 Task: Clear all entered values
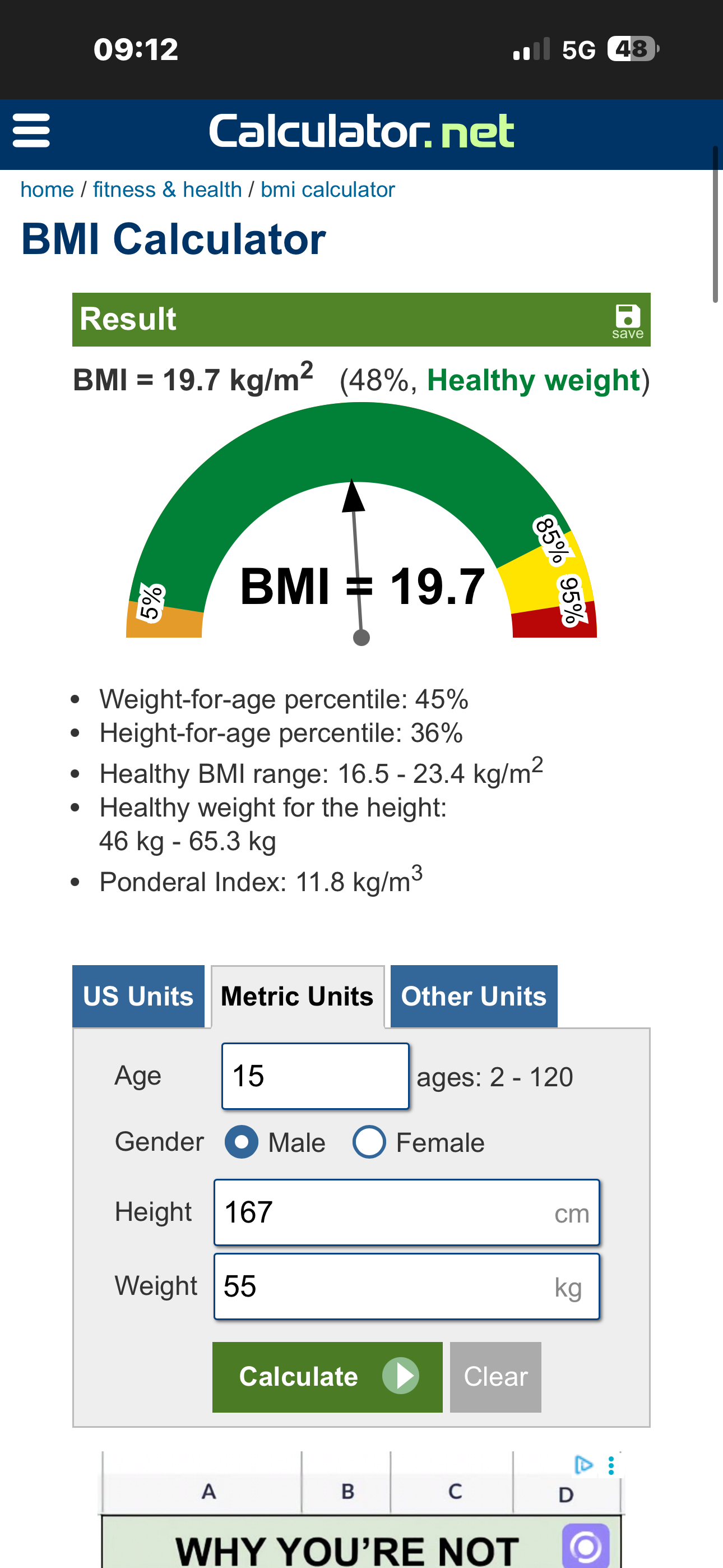[x=495, y=1377]
